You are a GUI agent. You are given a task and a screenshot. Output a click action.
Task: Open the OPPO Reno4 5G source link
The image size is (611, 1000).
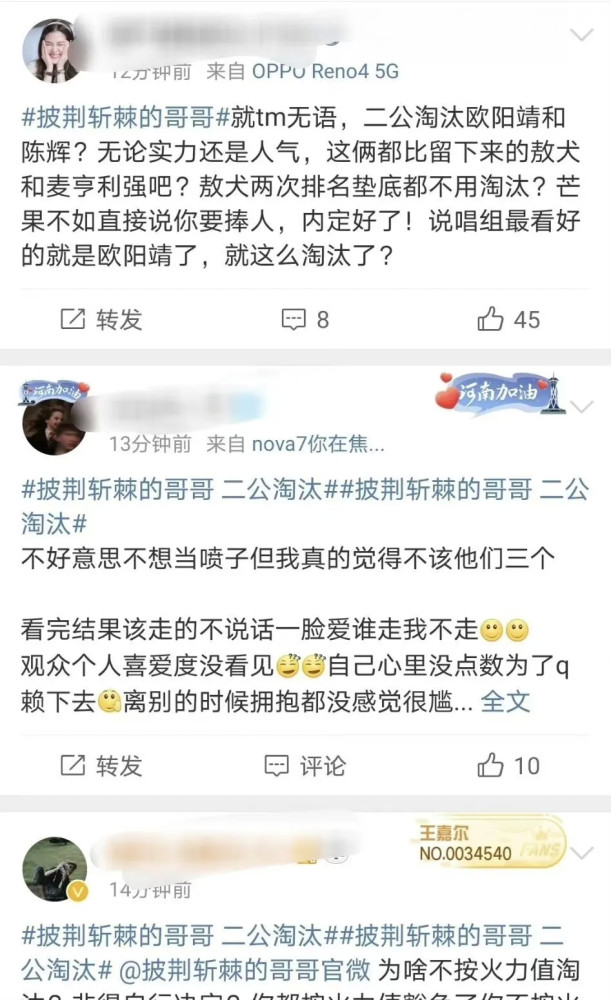tap(325, 71)
